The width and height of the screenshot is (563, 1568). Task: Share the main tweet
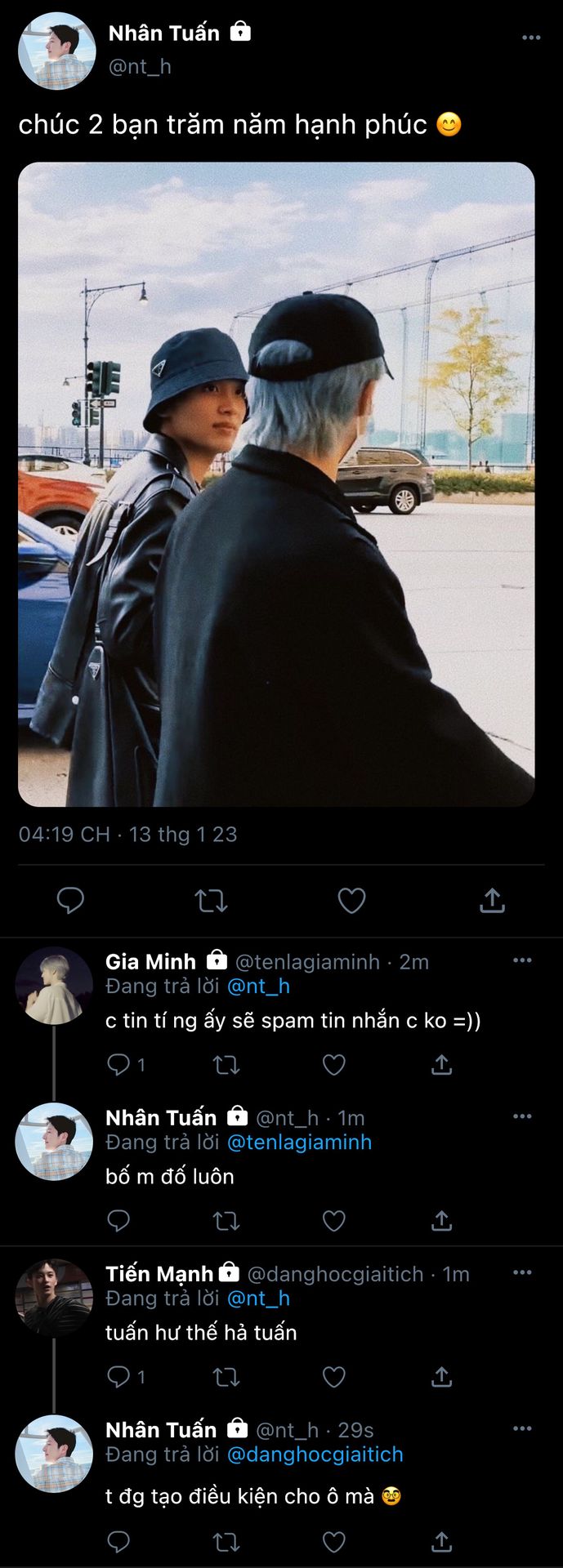tap(492, 900)
